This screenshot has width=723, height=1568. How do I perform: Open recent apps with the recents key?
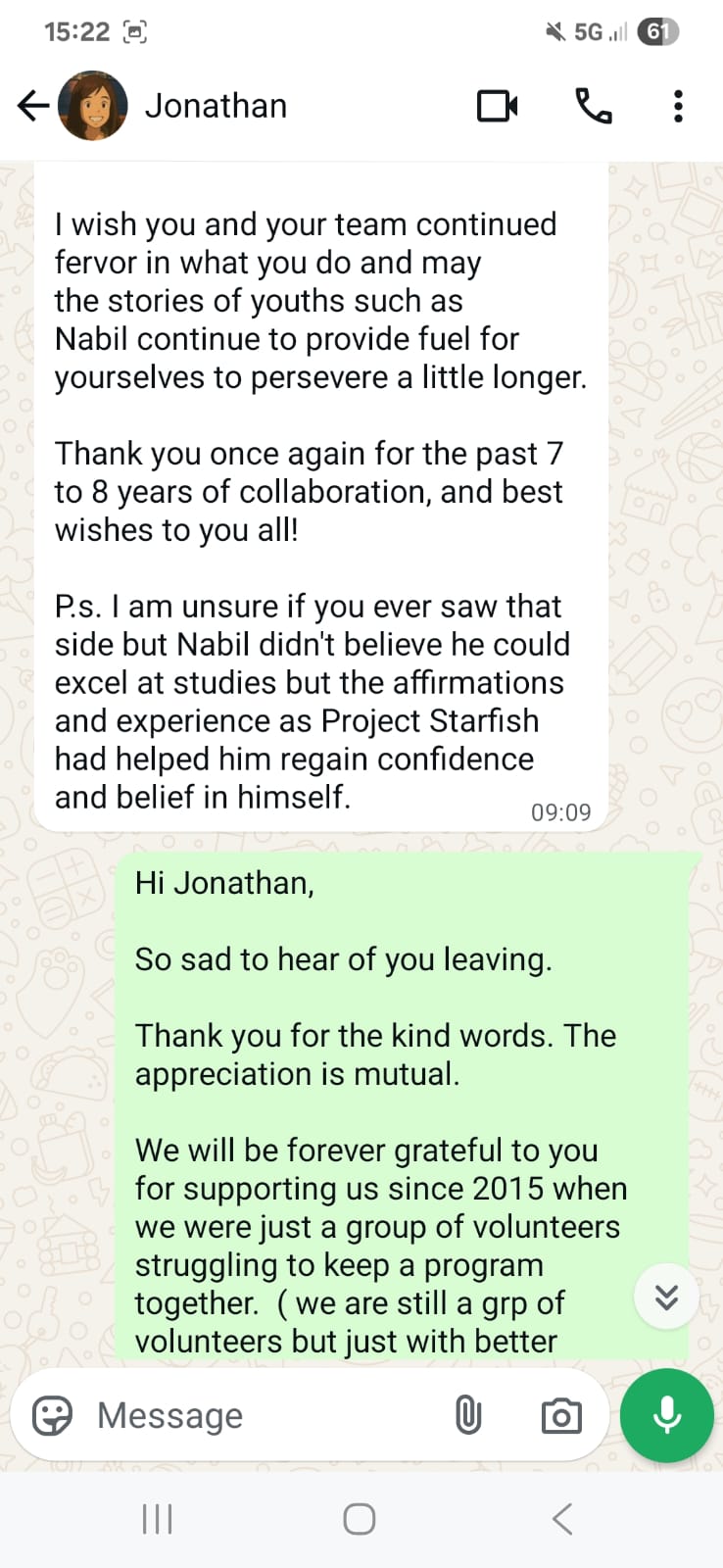(157, 1519)
